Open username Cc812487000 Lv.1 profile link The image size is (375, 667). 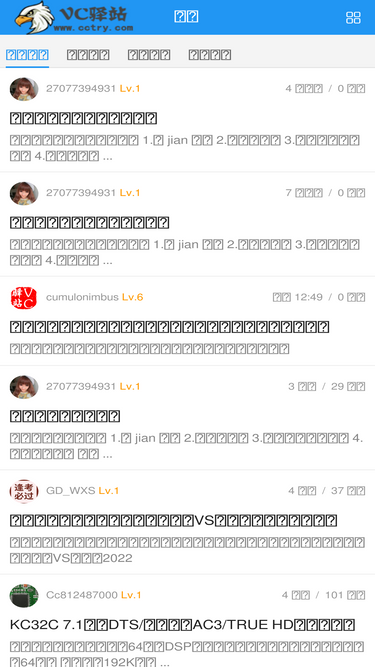pyautogui.click(x=94, y=595)
